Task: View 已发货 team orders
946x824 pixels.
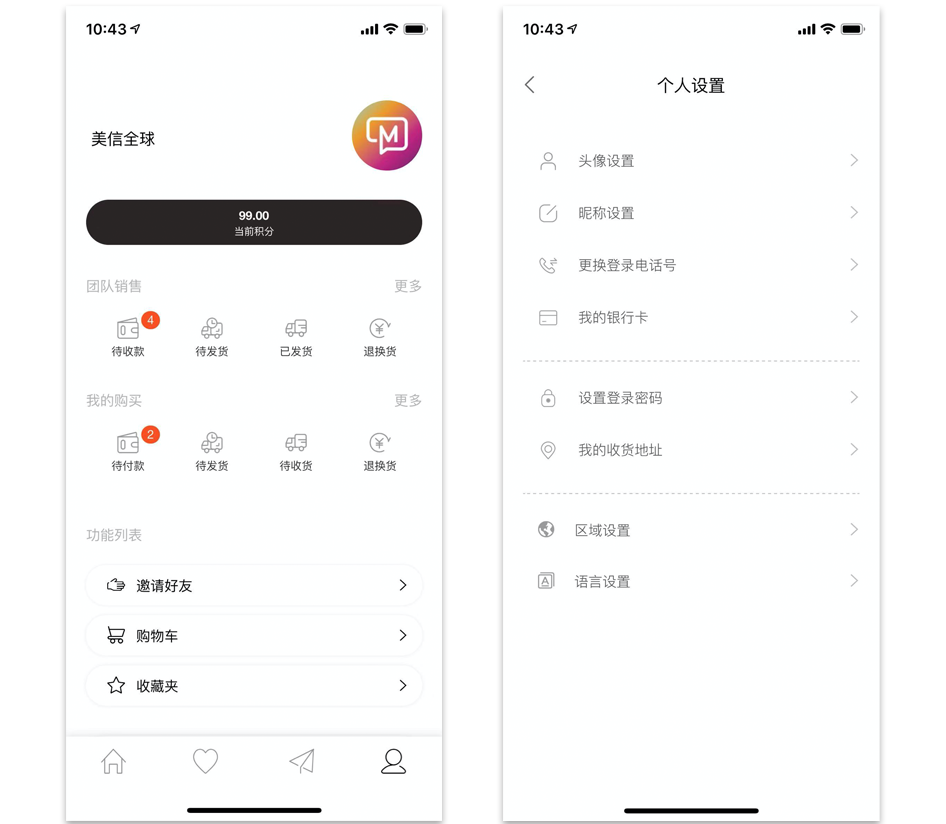Action: click(296, 337)
